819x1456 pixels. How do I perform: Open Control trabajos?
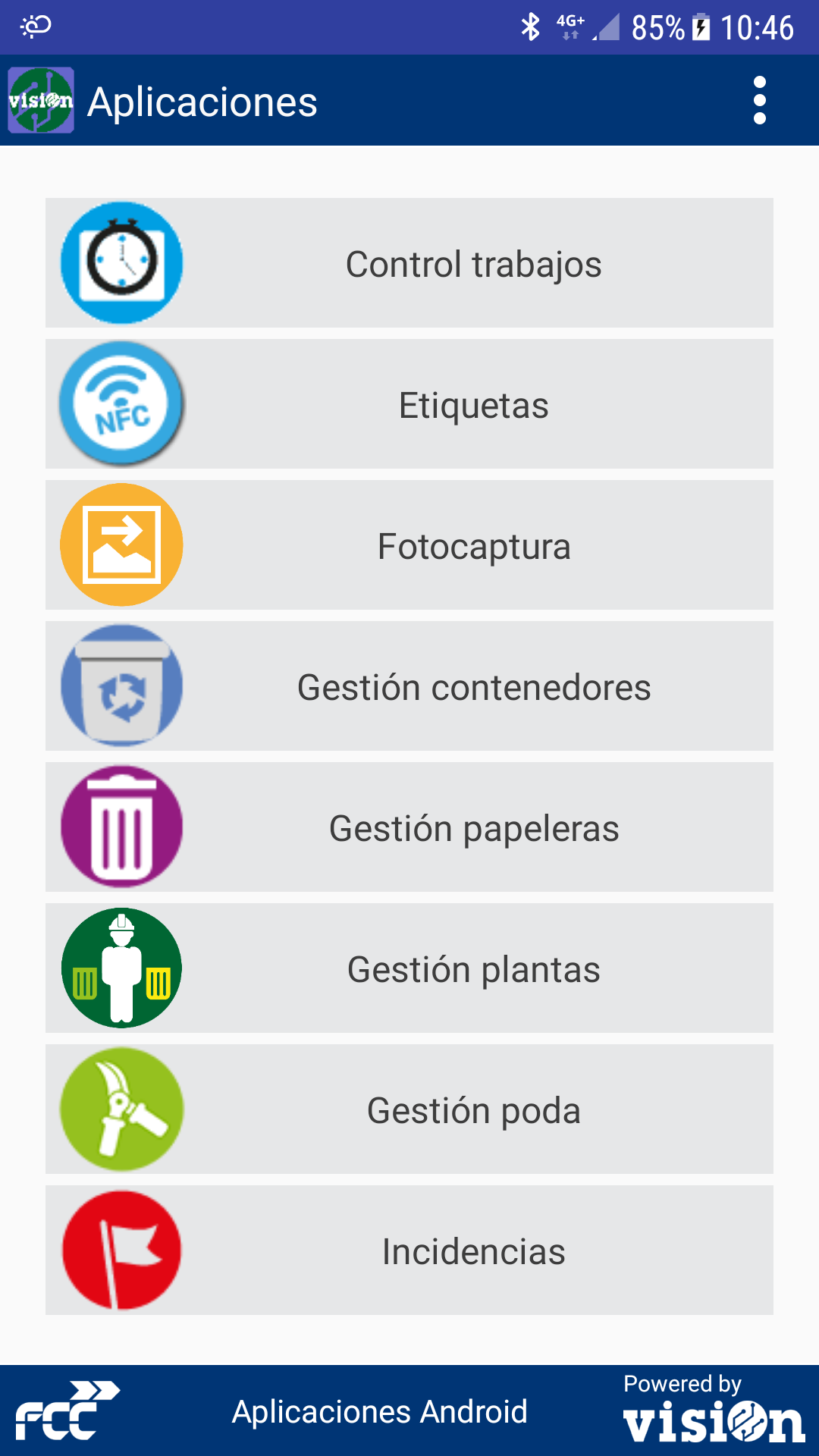409,263
